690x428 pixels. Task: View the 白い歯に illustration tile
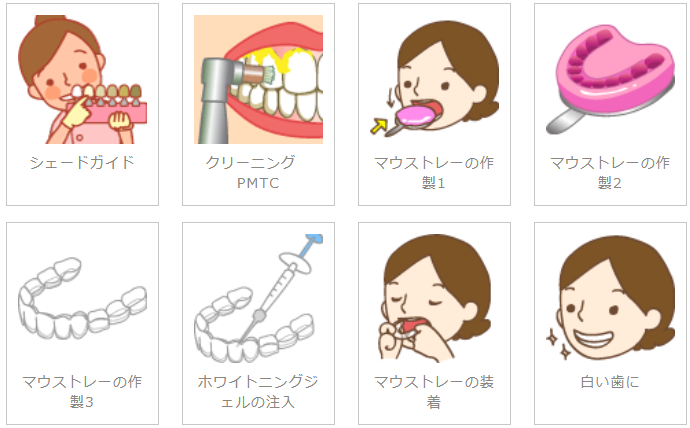point(610,300)
